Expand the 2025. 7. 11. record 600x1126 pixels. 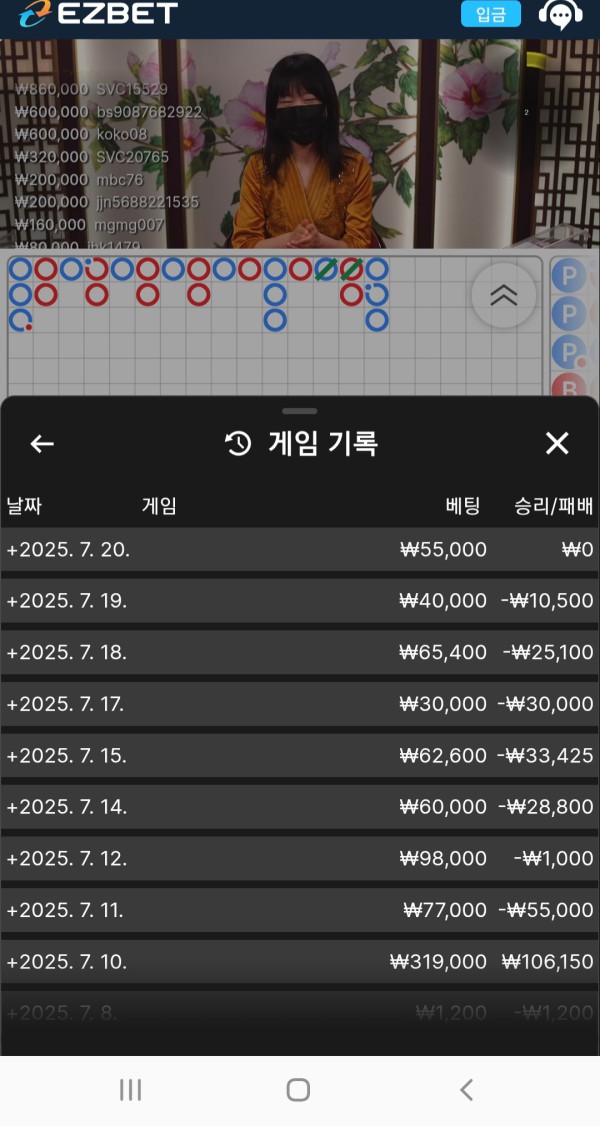[300, 910]
